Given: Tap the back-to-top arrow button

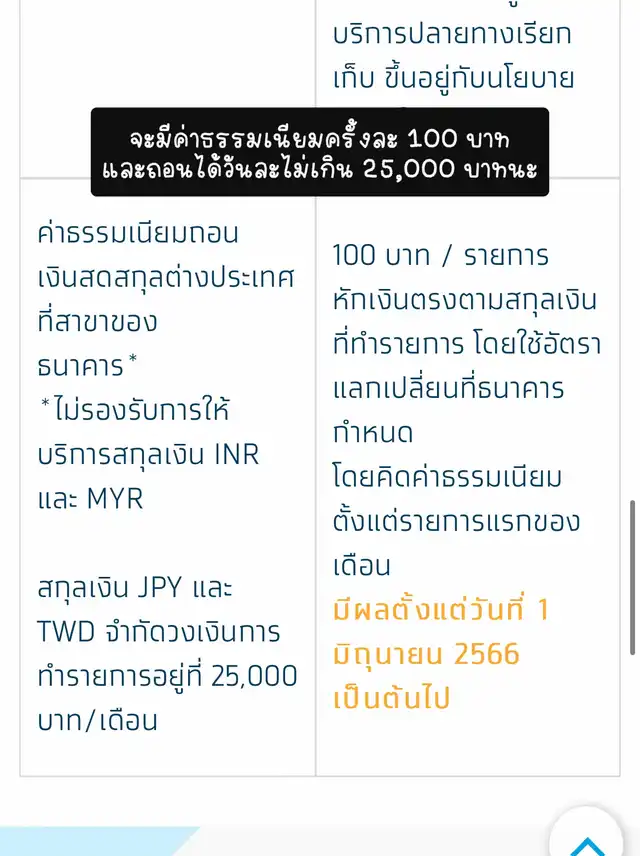Looking at the screenshot, I should (x=586, y=838).
